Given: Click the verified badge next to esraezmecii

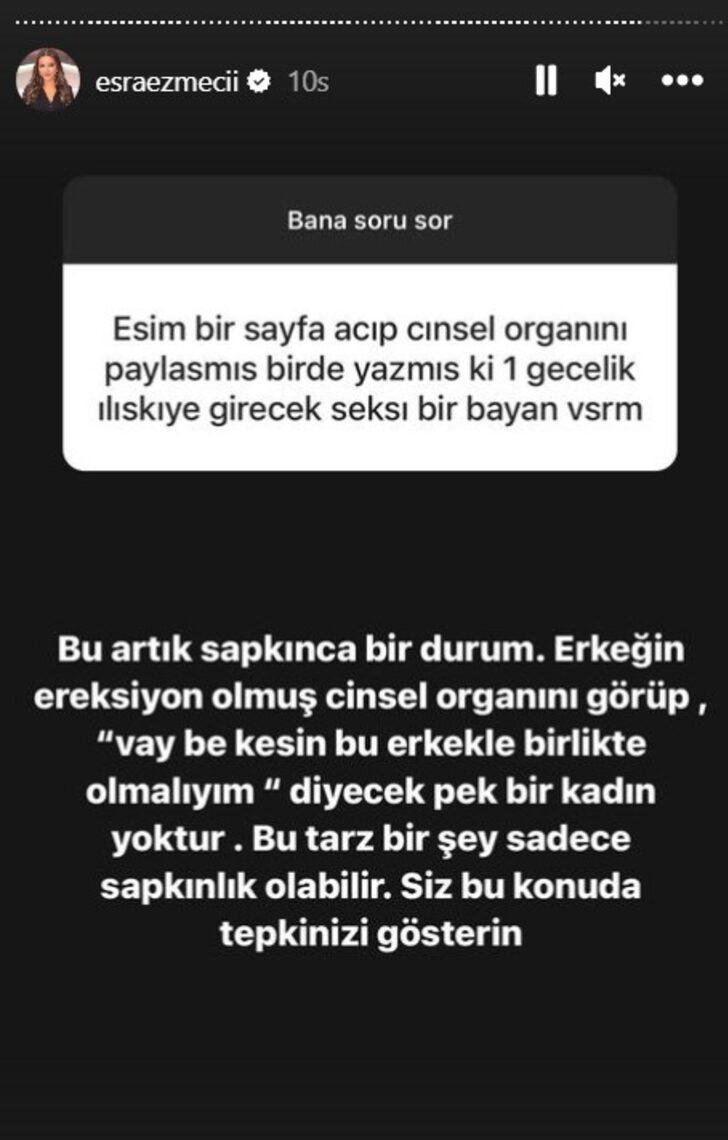Looking at the screenshot, I should (260, 79).
